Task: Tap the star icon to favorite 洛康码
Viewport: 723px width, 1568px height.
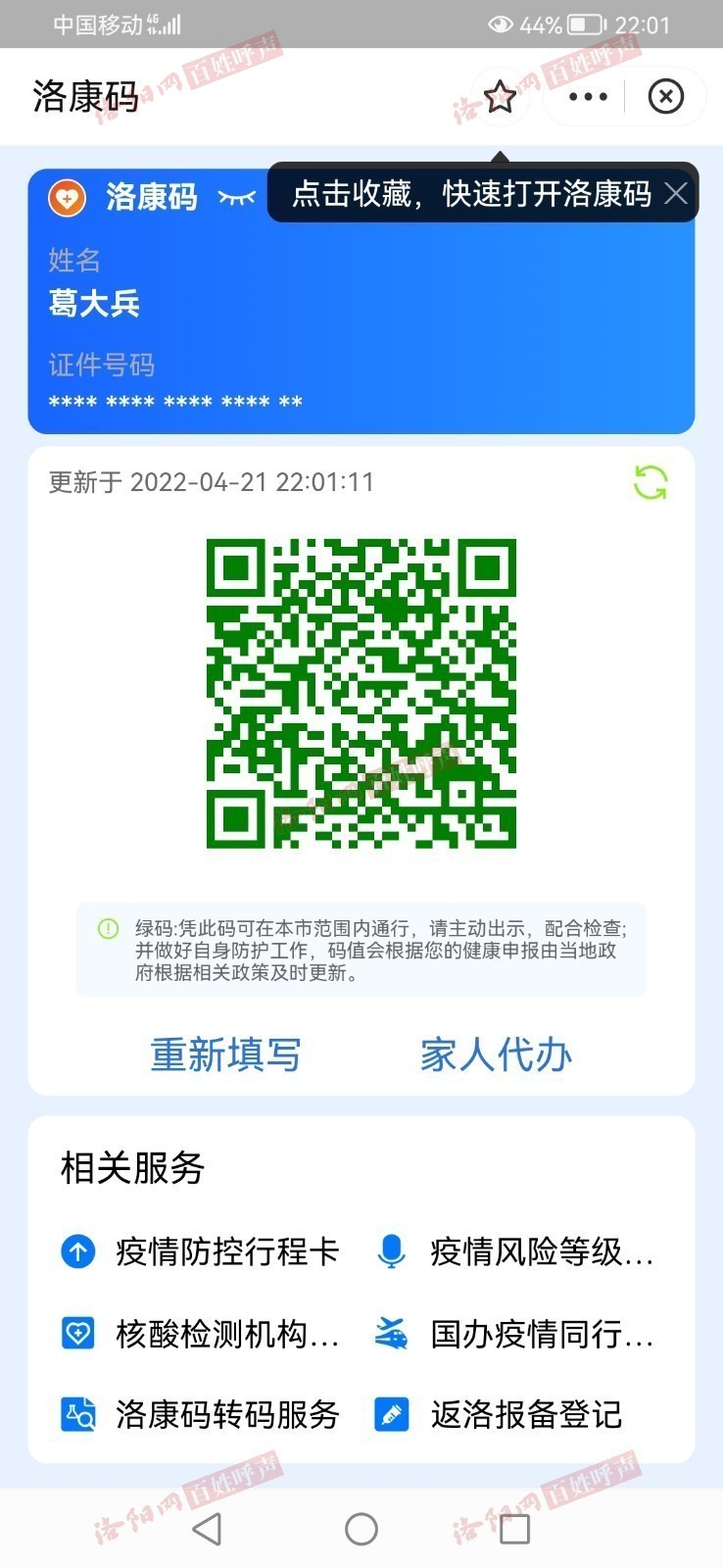Action: [500, 97]
